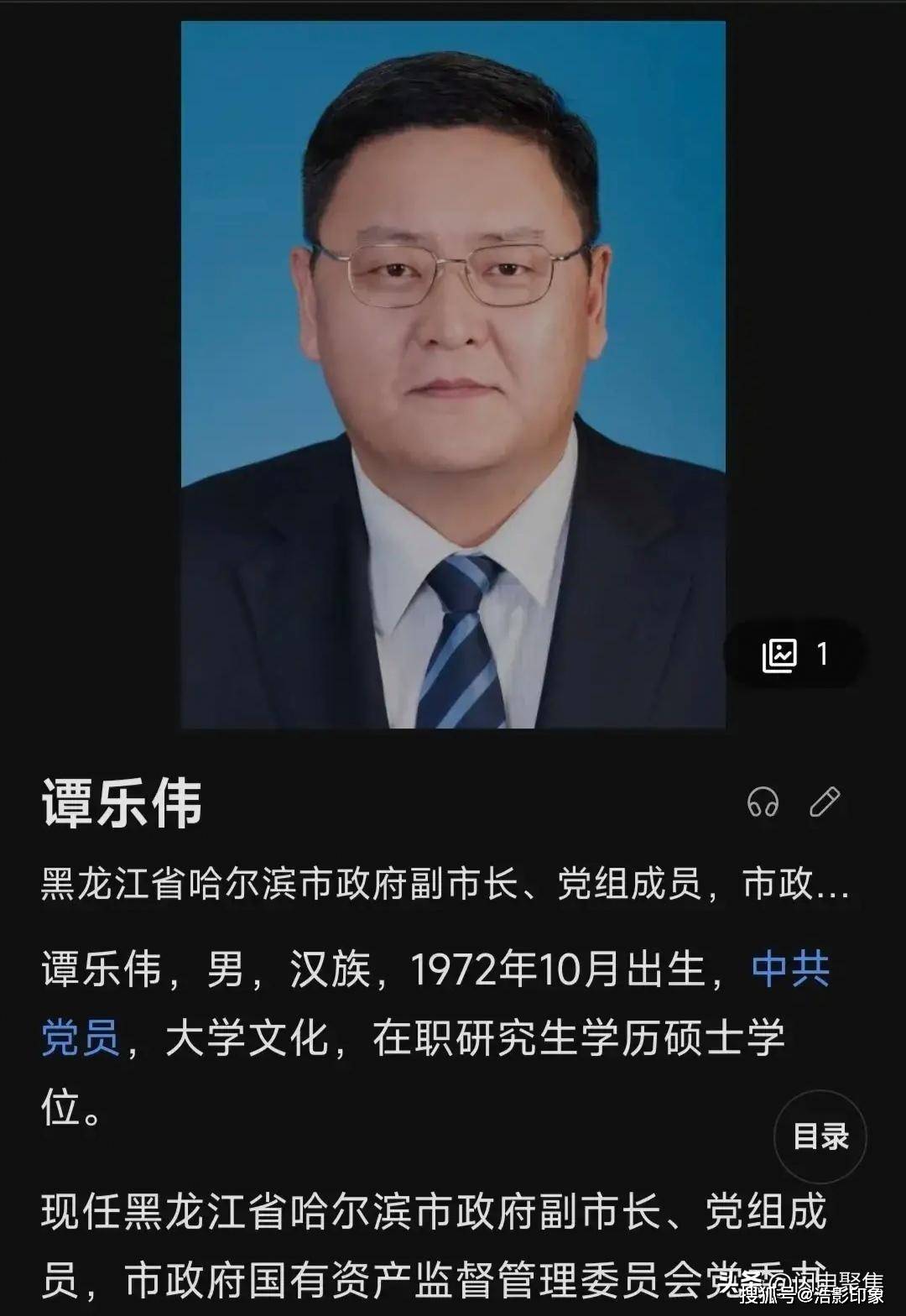Edit this entry with the pencil icon
The height and width of the screenshot is (1316, 906).
(x=825, y=802)
